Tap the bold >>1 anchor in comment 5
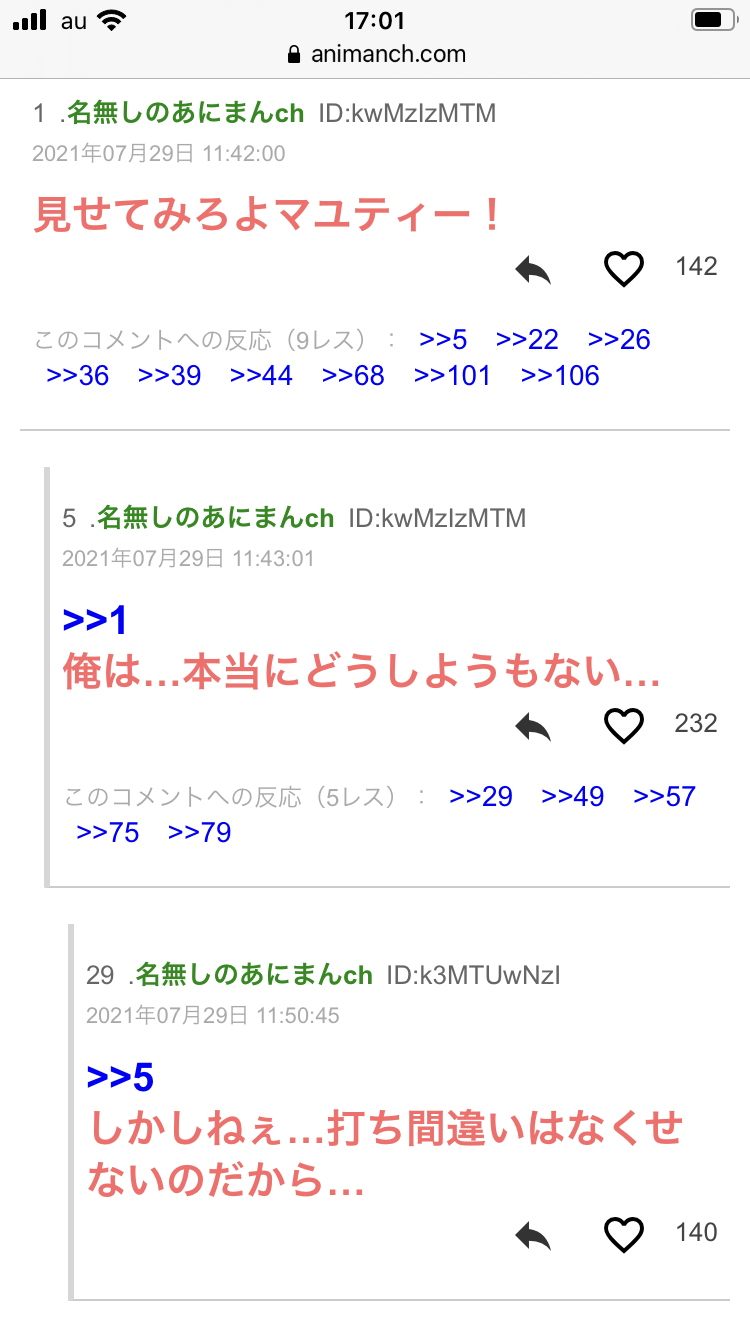This screenshot has height=1334, width=750. point(95,621)
